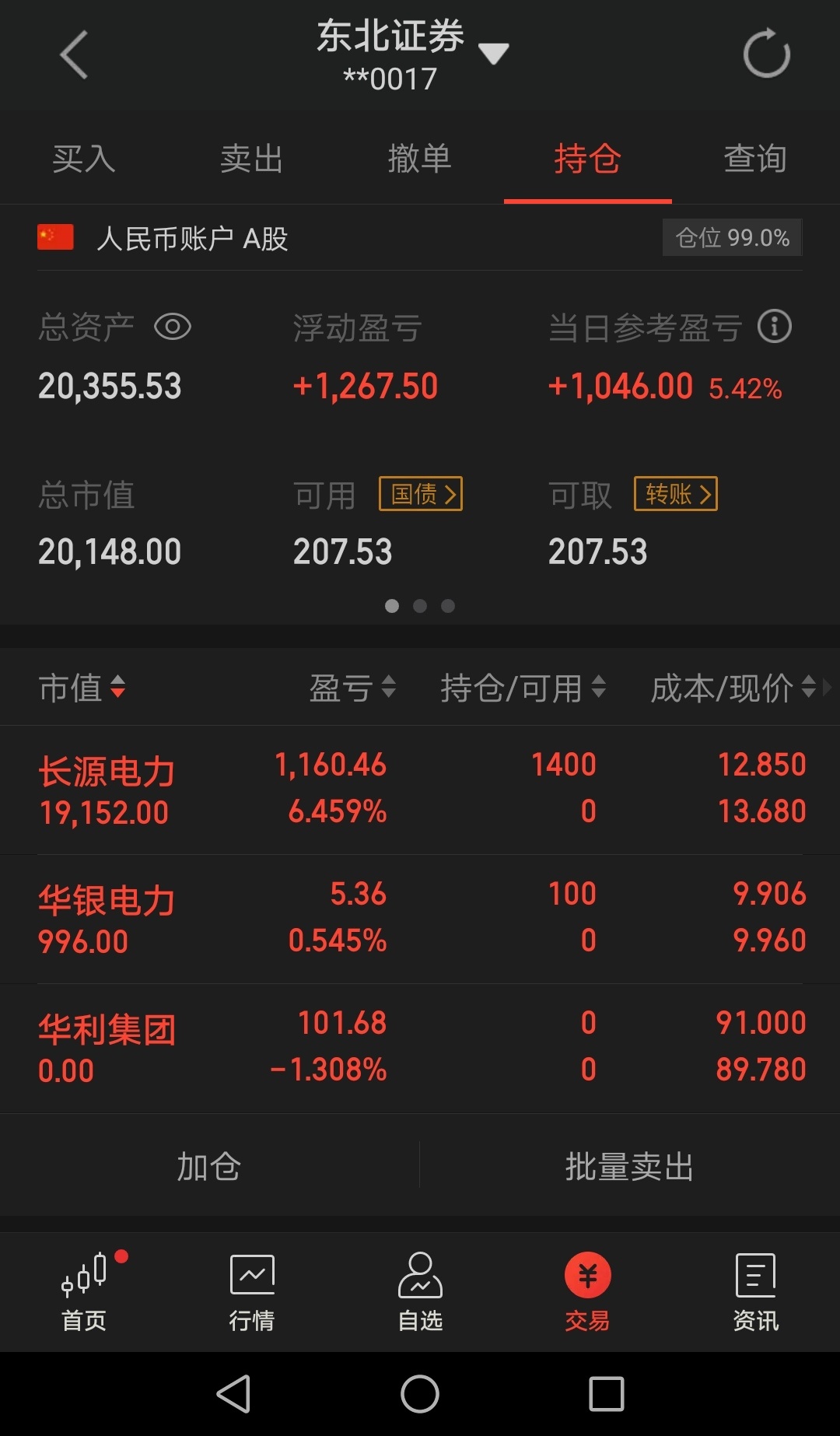The image size is (840, 1436).
Task: Sort holdings by 市值
Action: [82, 688]
